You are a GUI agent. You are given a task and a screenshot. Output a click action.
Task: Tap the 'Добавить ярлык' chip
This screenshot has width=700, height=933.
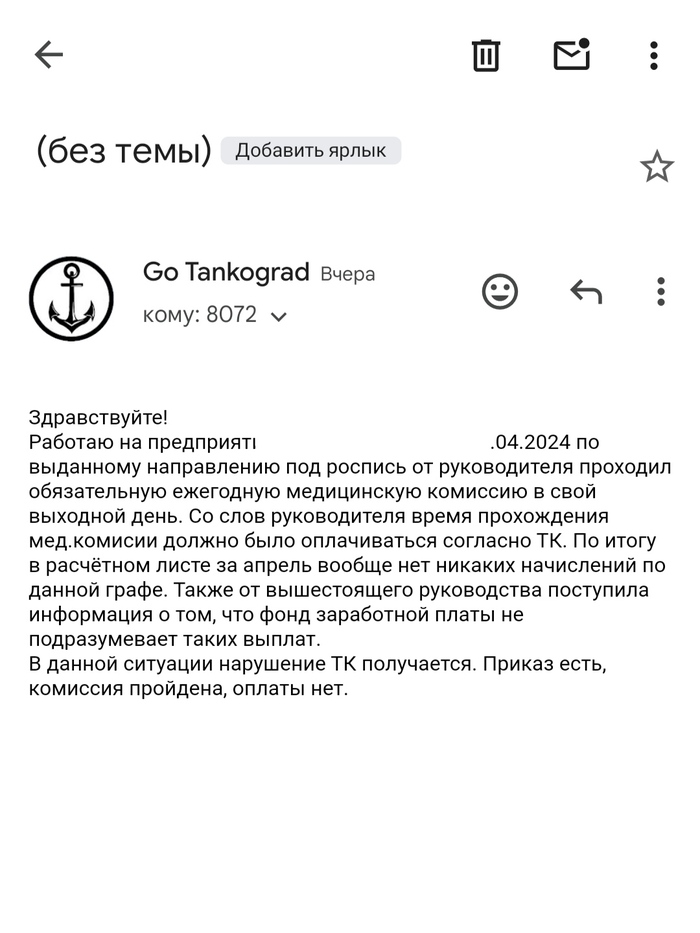(310, 151)
